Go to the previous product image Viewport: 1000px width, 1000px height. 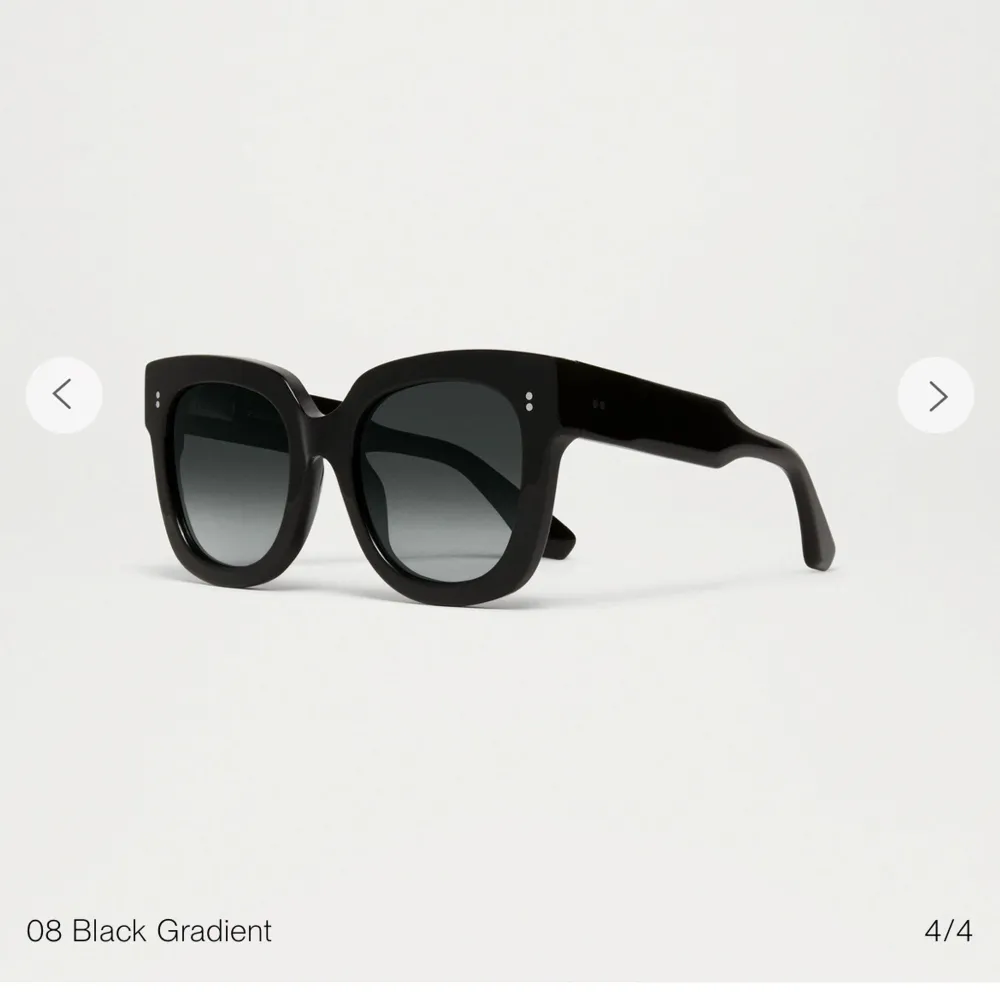tap(63, 395)
